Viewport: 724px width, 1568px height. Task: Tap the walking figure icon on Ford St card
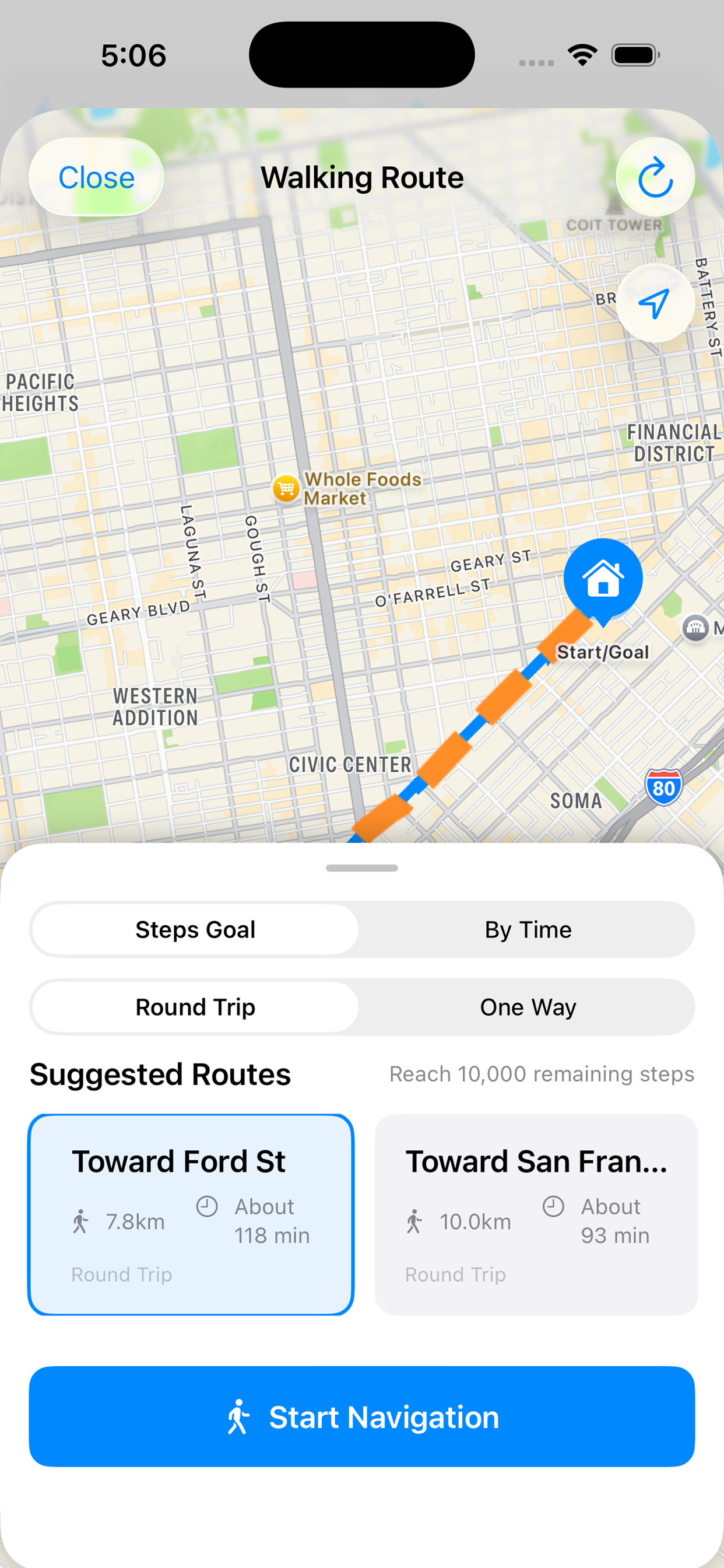(x=82, y=1220)
